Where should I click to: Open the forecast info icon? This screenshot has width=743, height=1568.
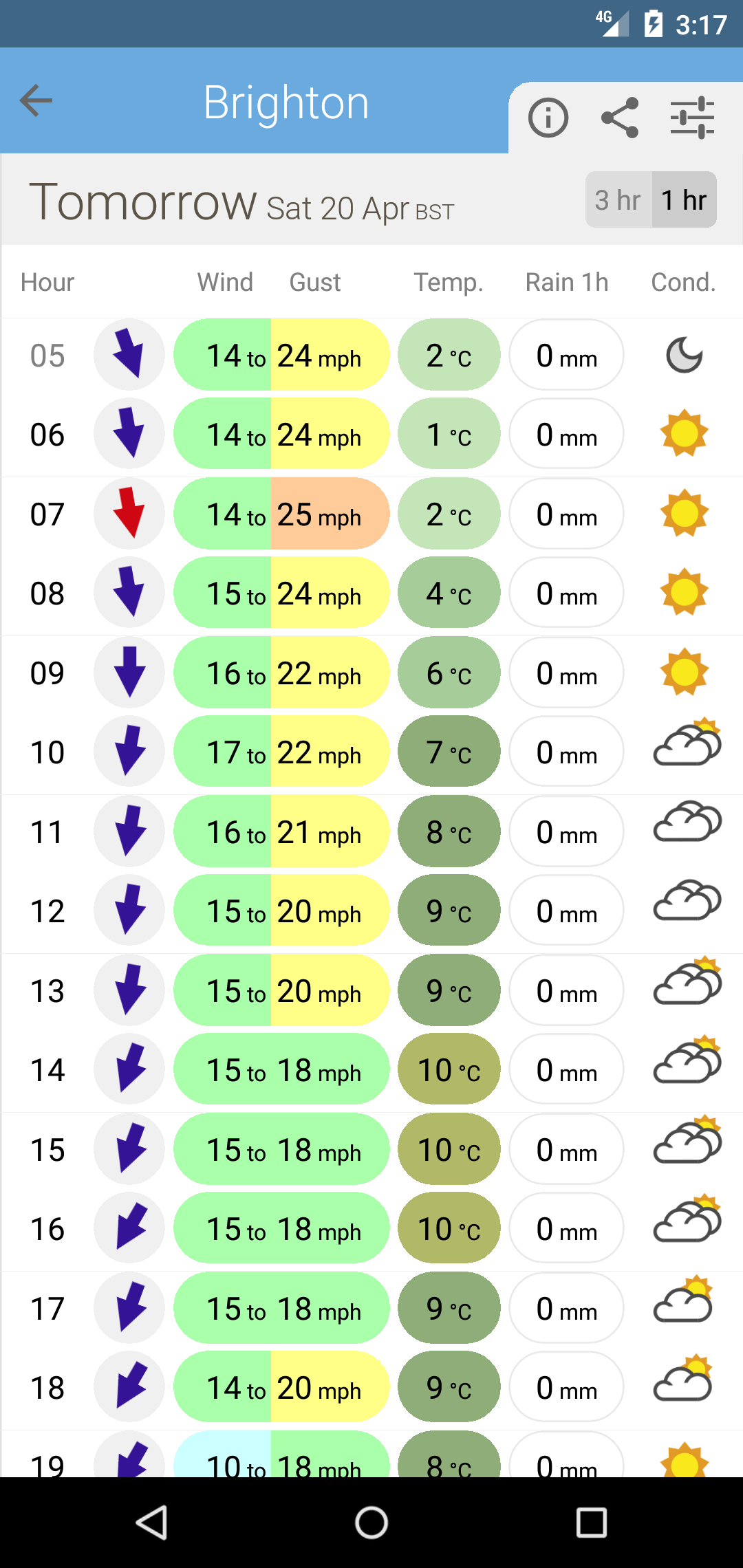[x=548, y=118]
